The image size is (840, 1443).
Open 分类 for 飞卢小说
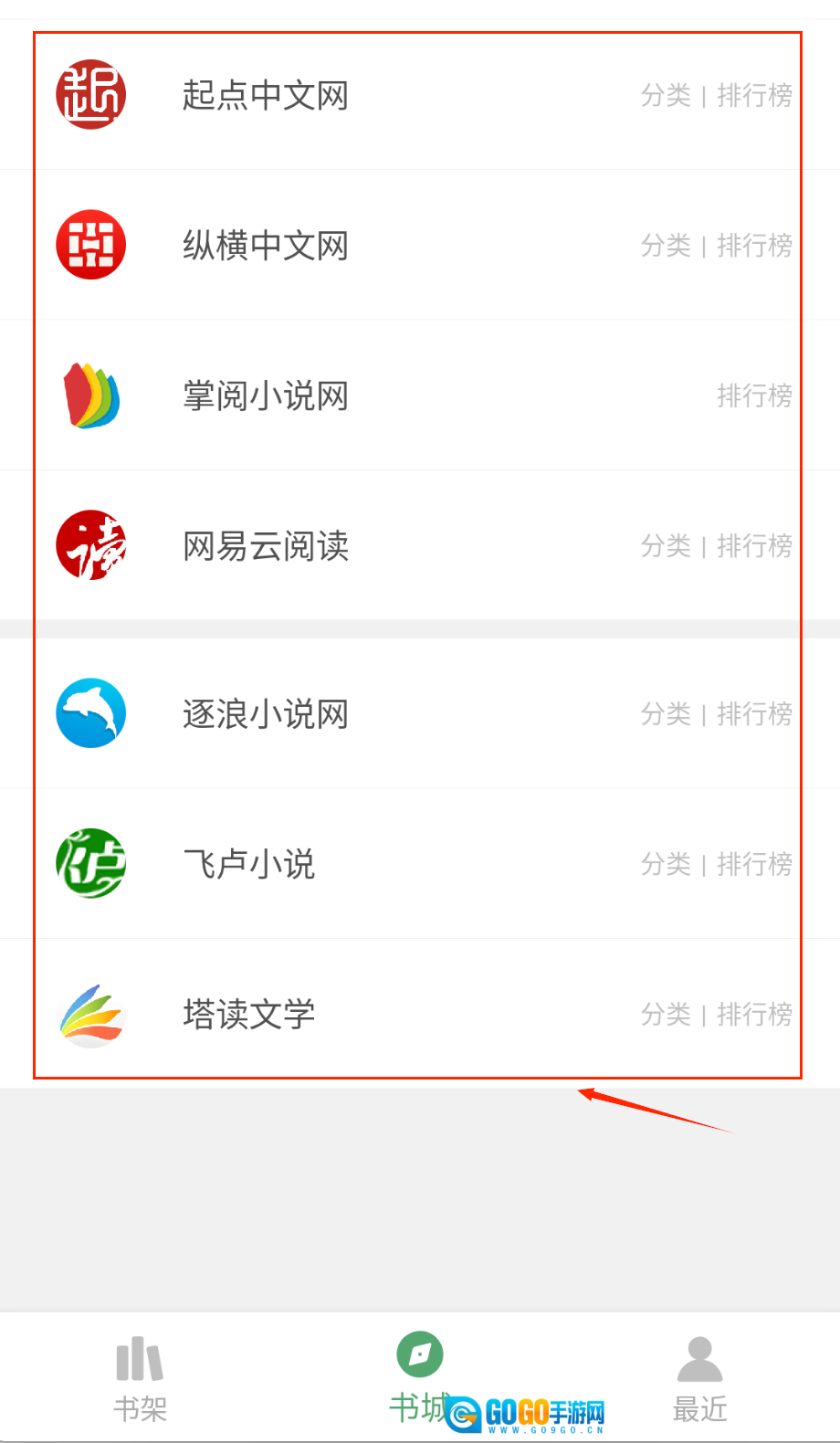click(x=666, y=864)
